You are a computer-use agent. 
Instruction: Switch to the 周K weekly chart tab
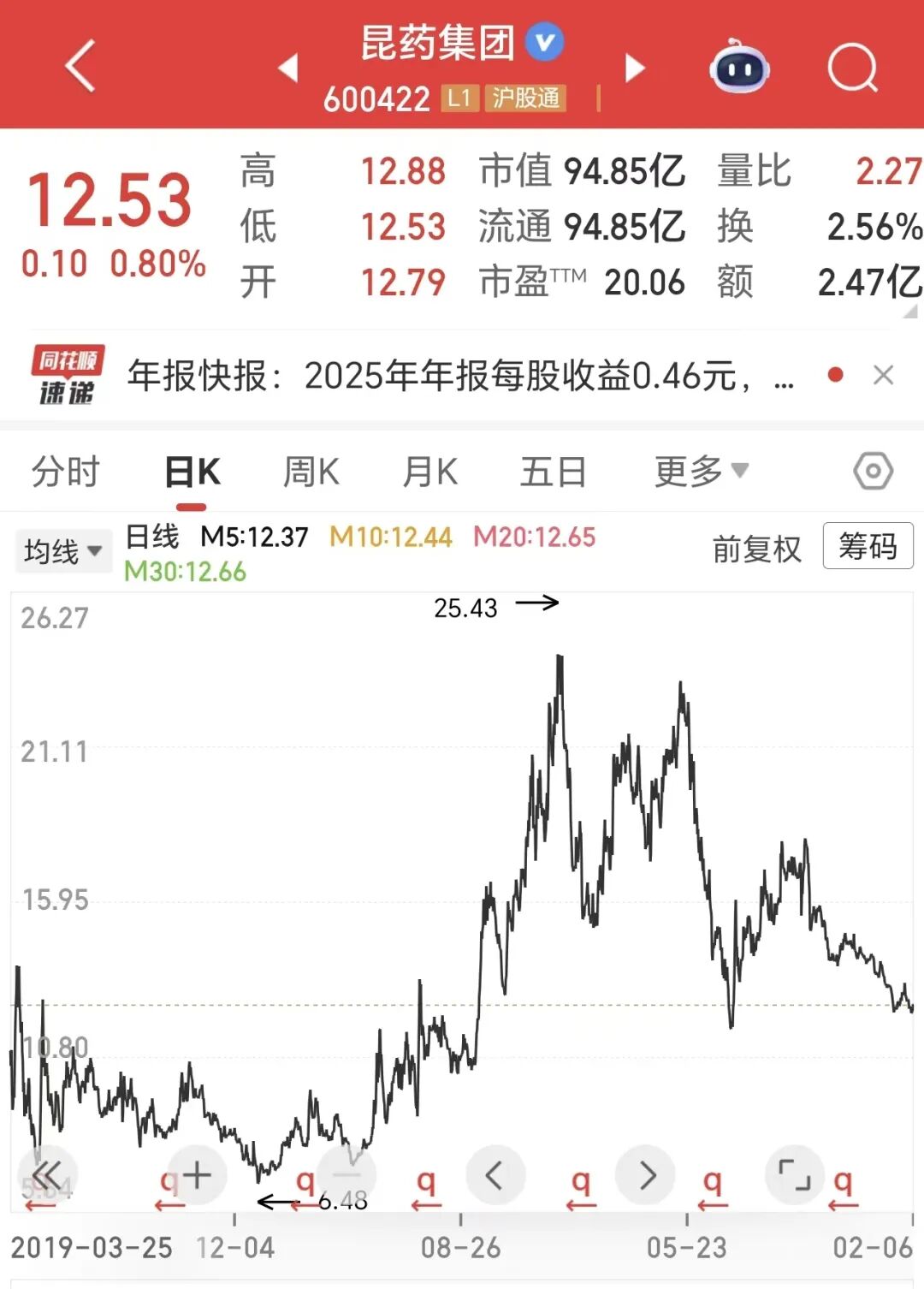click(x=311, y=471)
